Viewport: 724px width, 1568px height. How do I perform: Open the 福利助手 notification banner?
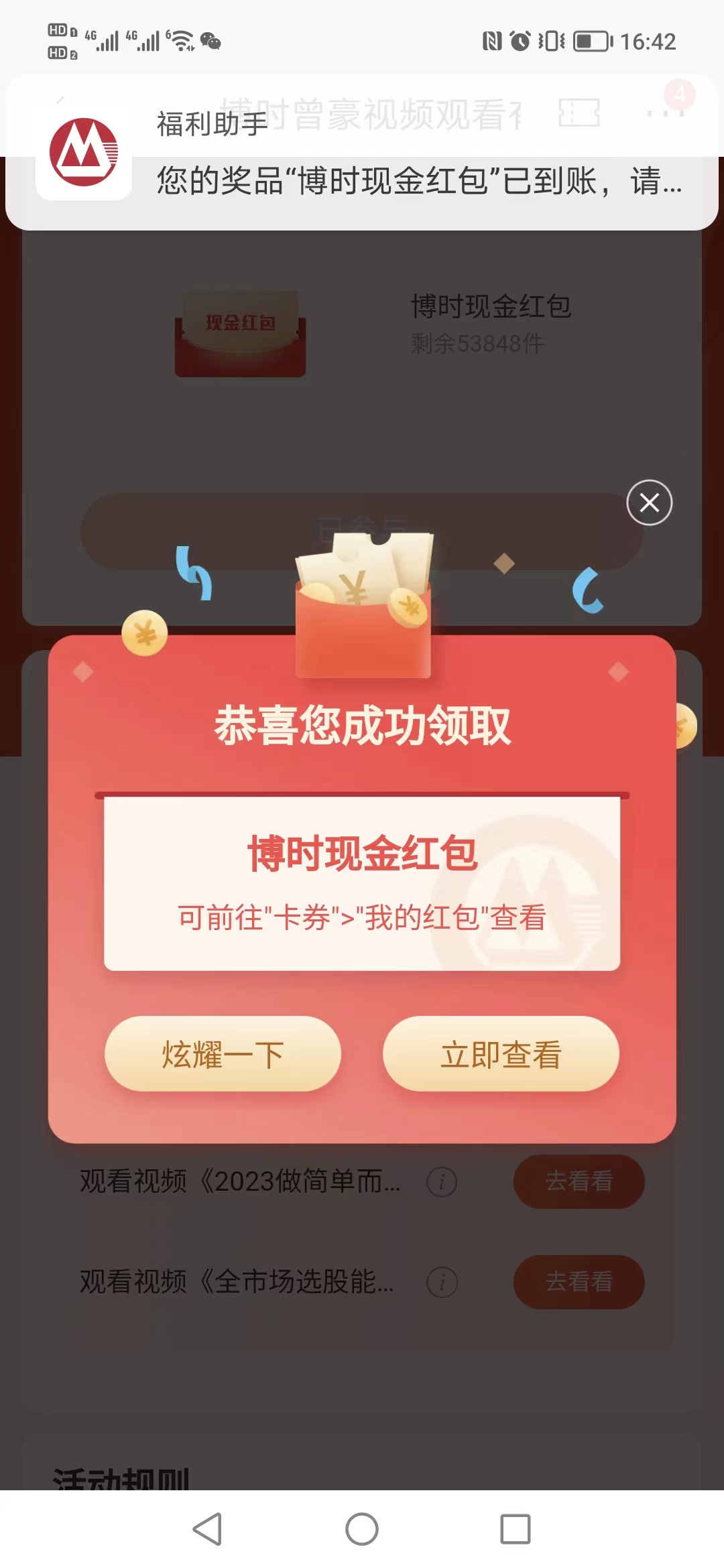[362, 153]
